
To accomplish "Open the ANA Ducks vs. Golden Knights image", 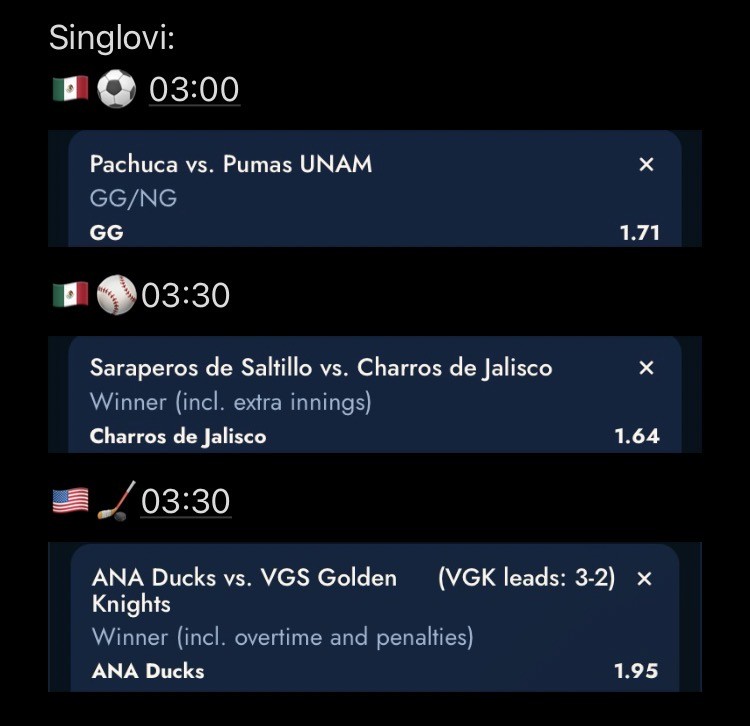I will click(x=375, y=617).
